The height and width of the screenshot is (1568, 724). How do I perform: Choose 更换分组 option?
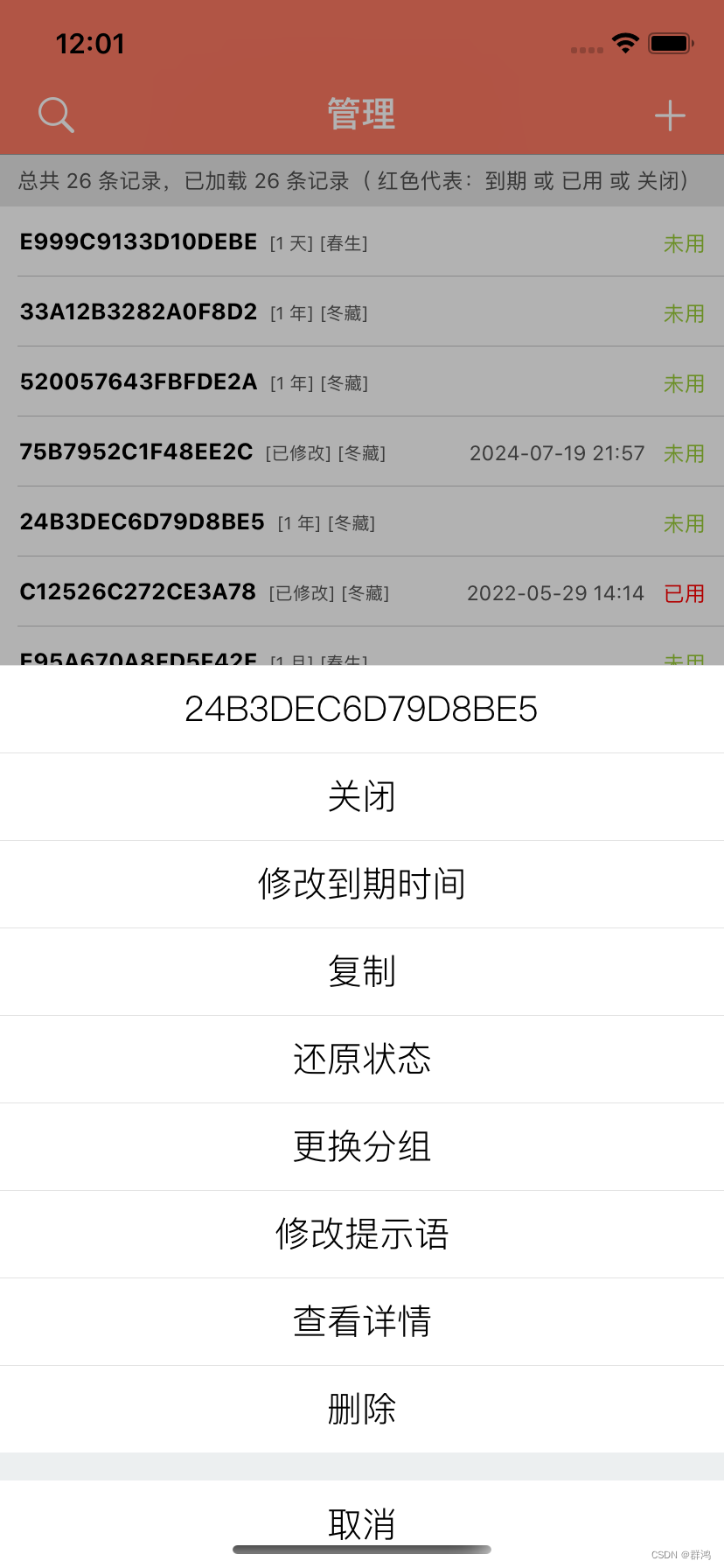coord(362,1147)
